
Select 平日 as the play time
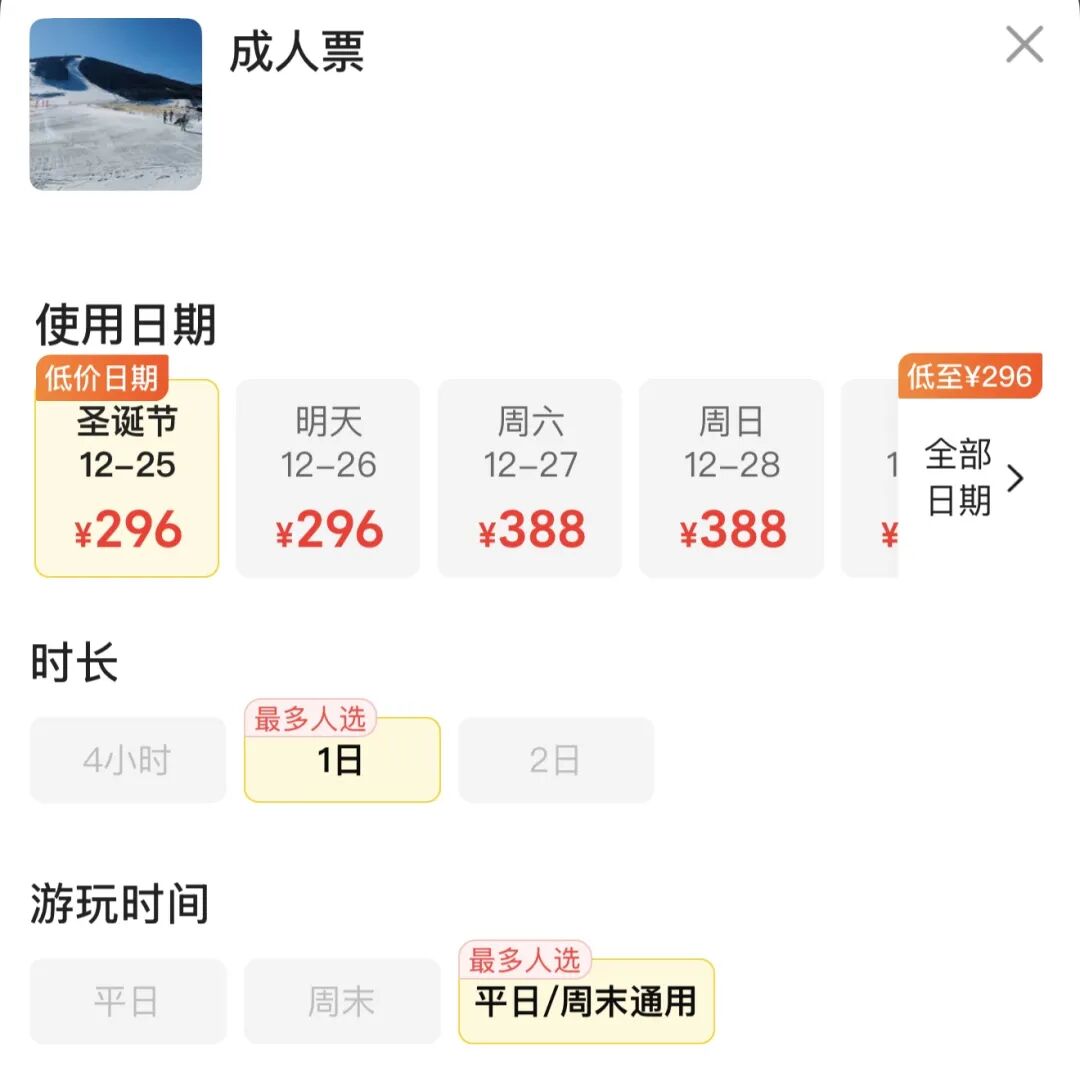[x=128, y=1002]
